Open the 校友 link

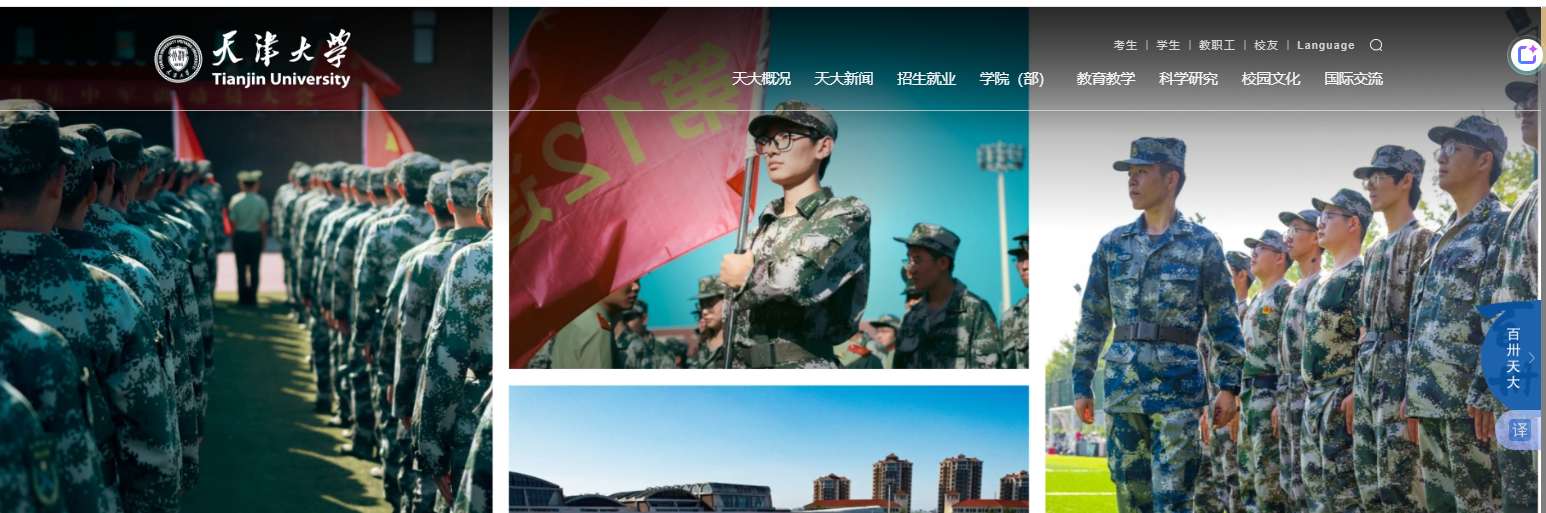(x=1266, y=45)
